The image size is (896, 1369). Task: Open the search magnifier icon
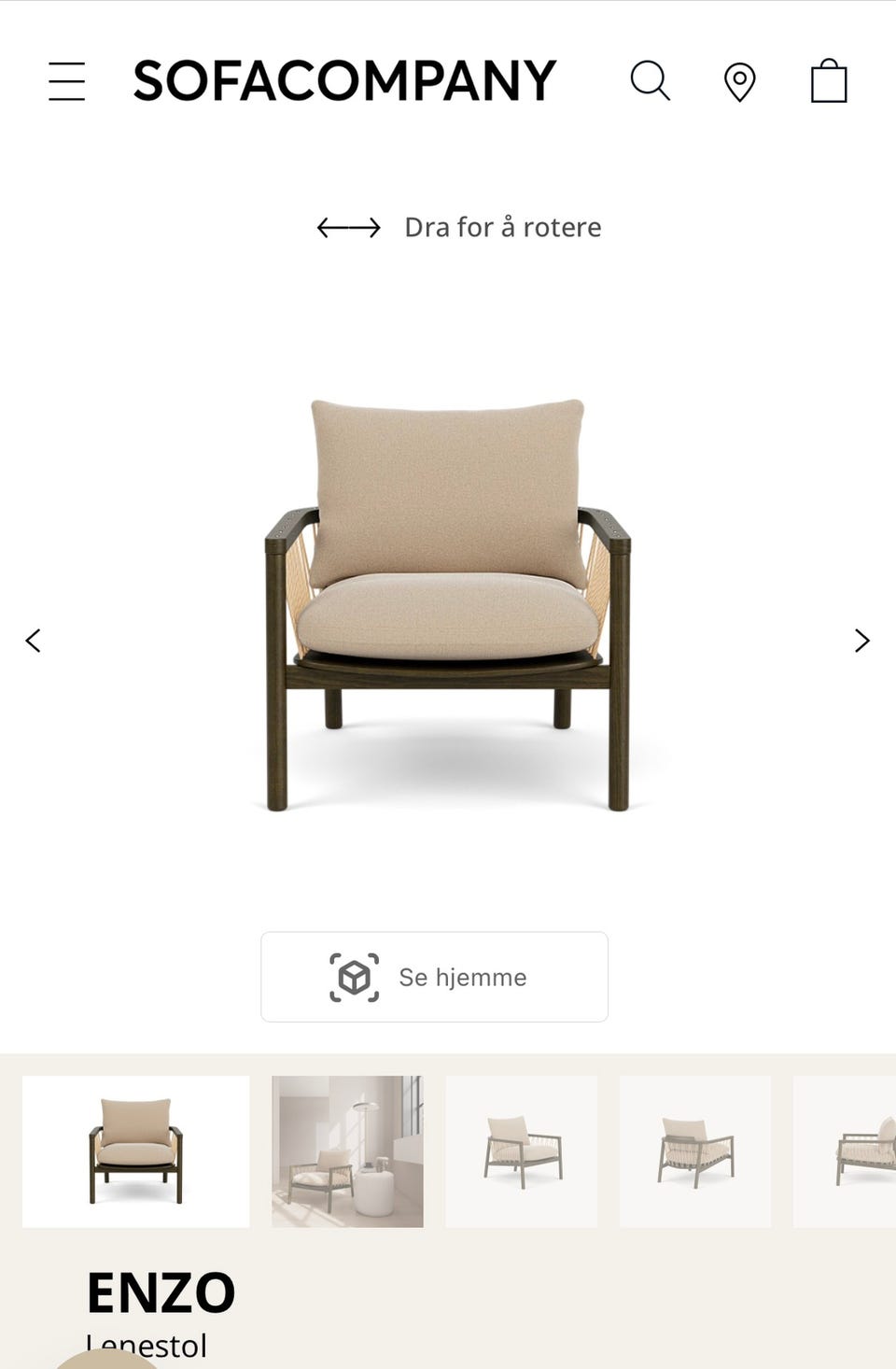(651, 80)
